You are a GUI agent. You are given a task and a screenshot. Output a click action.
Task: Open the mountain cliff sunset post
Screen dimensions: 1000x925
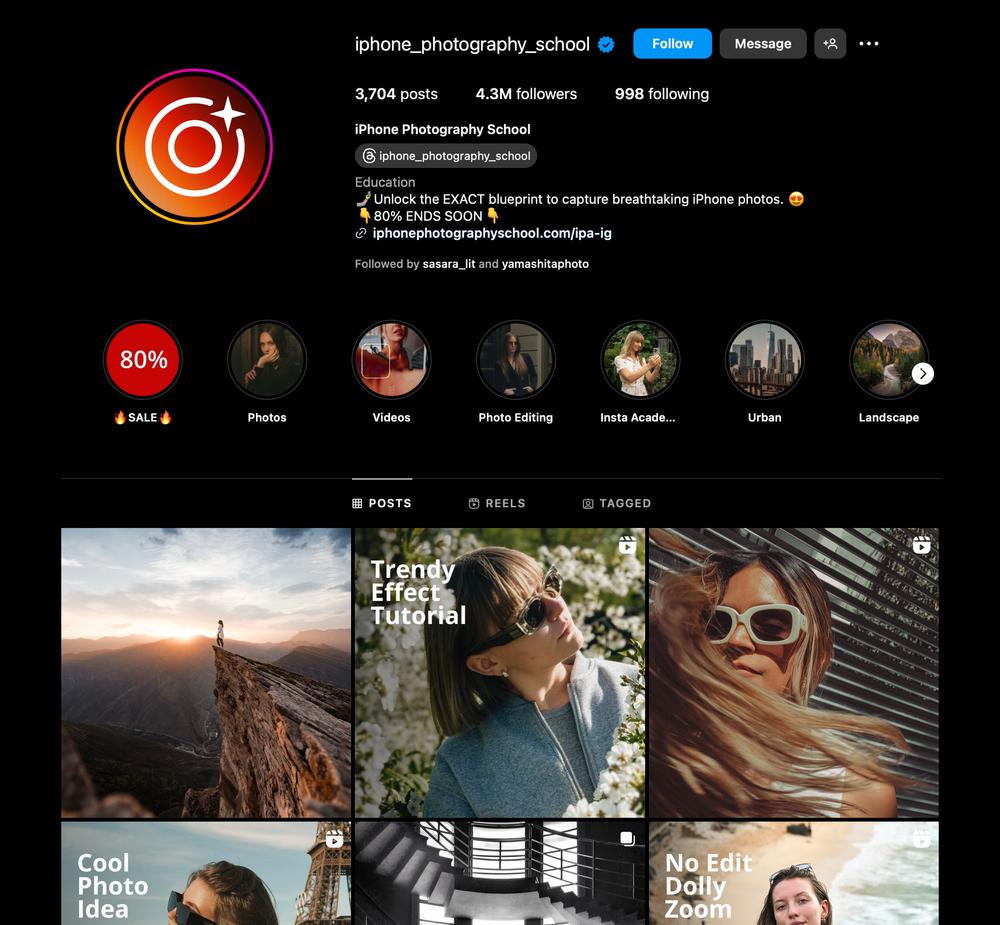205,672
